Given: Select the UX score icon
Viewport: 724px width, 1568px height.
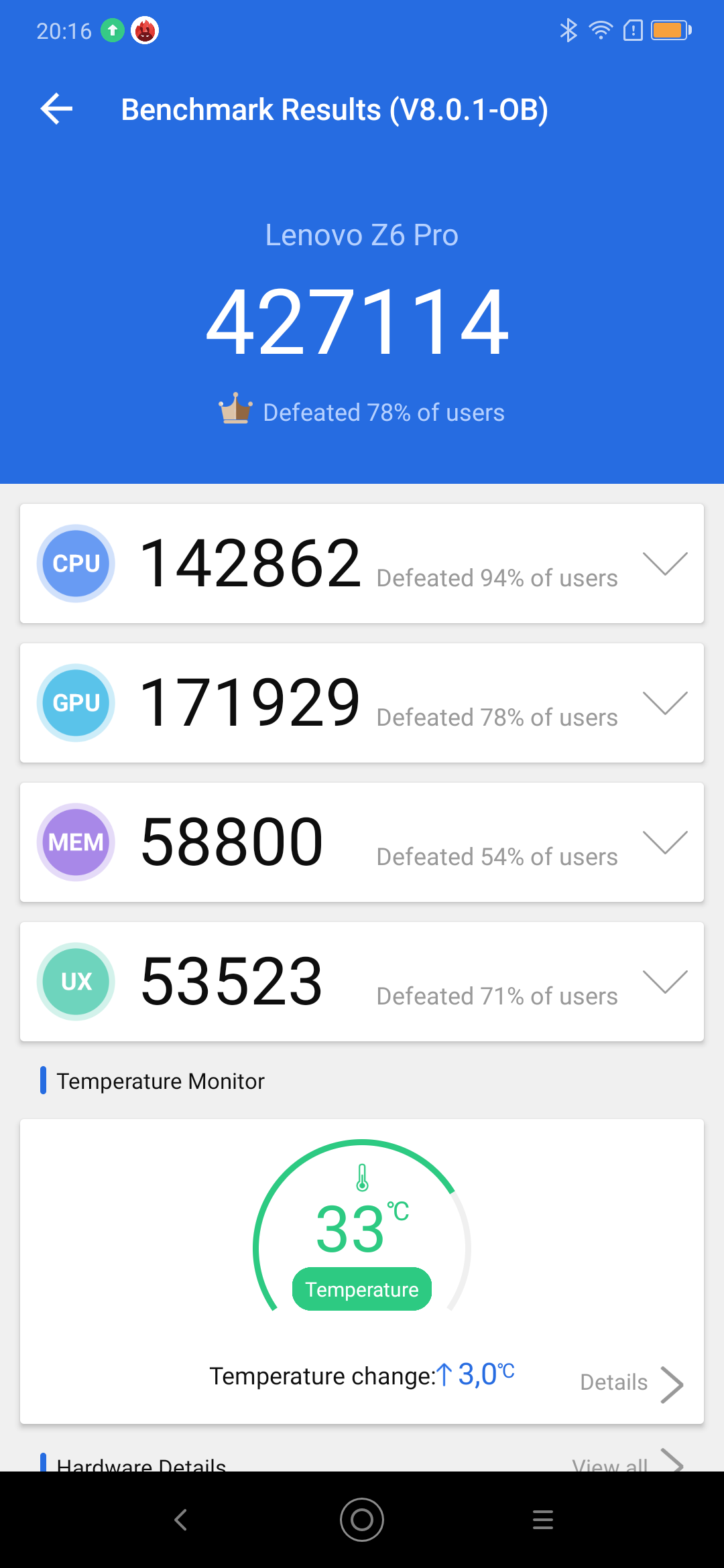Looking at the screenshot, I should point(76,982).
